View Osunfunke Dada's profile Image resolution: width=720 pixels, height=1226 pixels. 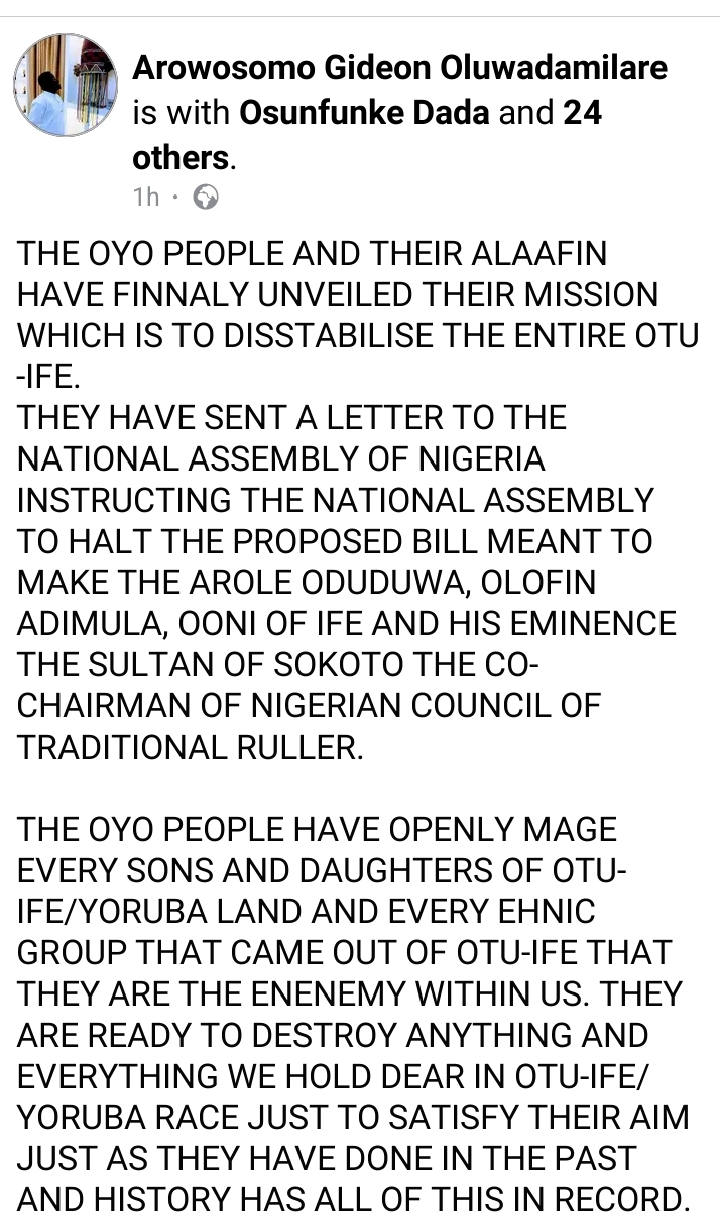pos(364,113)
